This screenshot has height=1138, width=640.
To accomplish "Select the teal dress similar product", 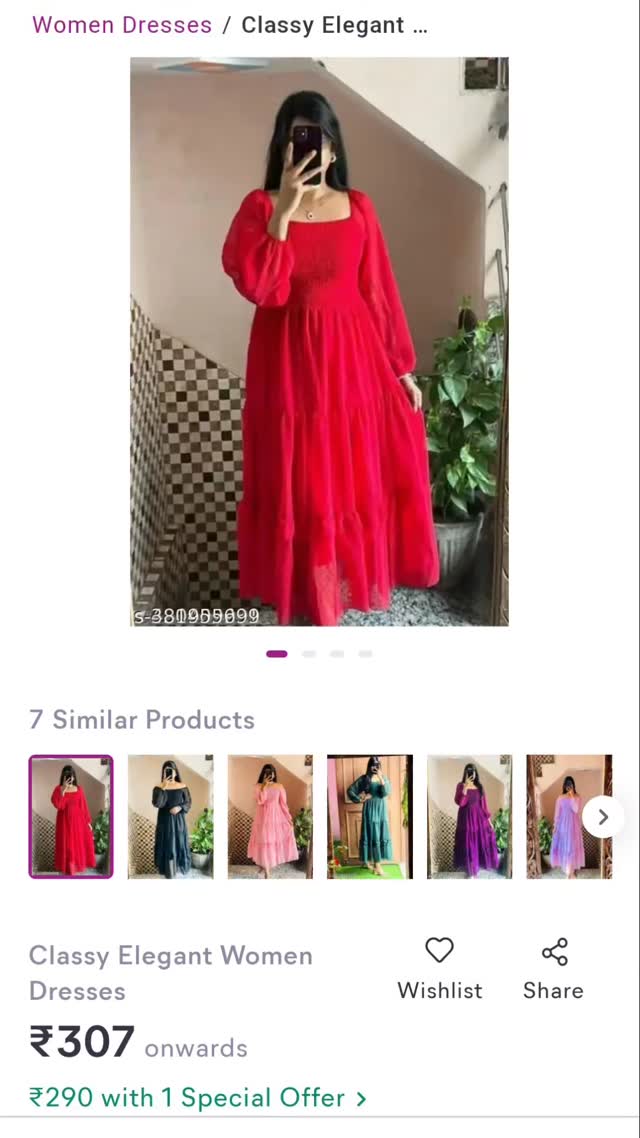I will point(370,816).
